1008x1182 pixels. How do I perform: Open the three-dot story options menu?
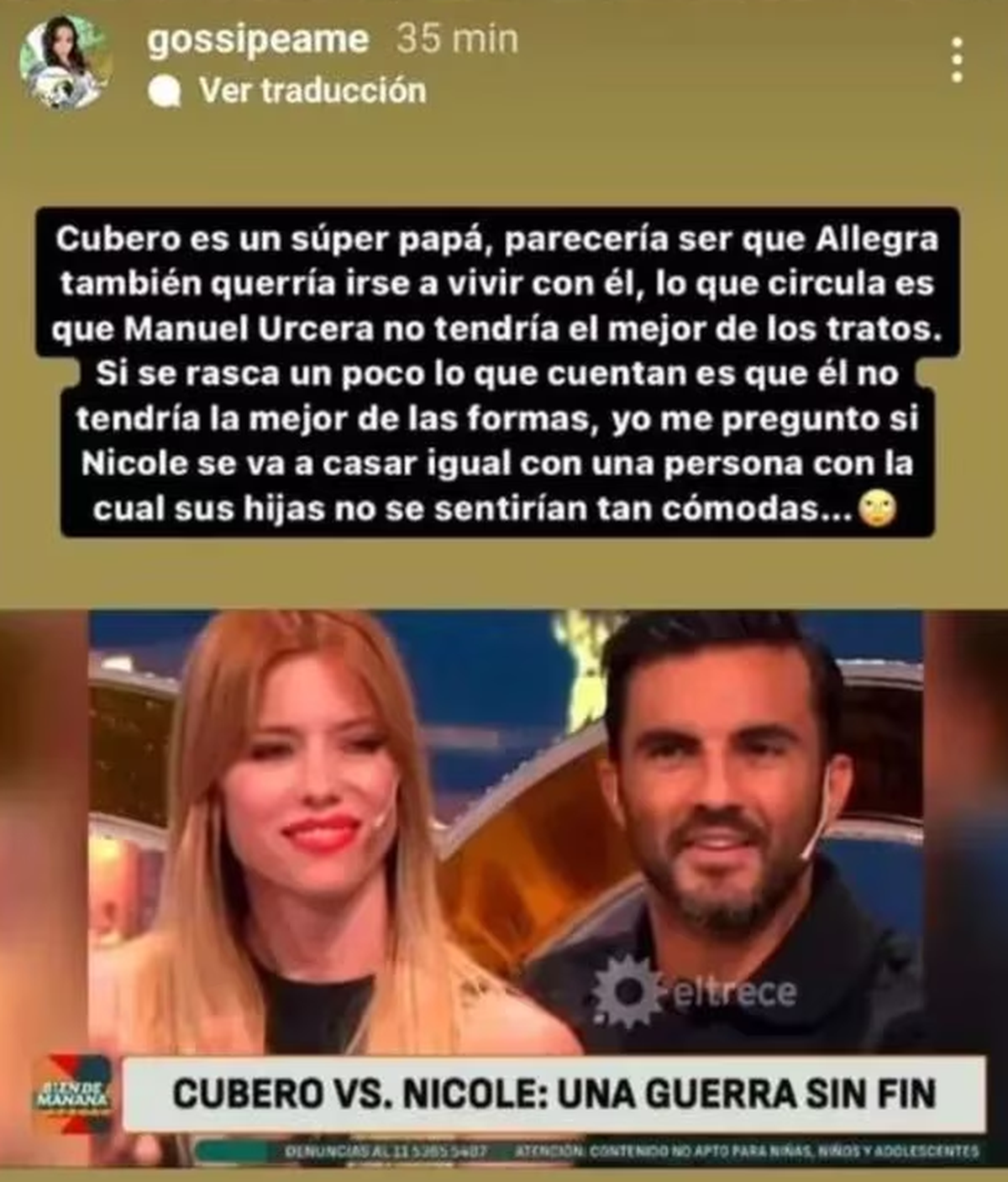point(957,60)
